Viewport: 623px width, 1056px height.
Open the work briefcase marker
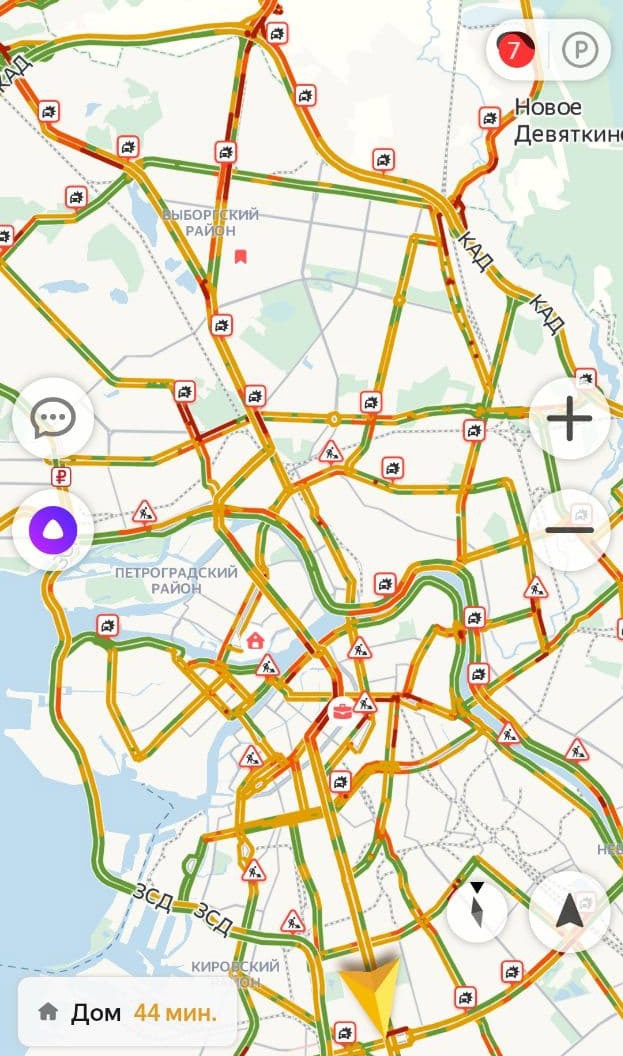pyautogui.click(x=342, y=711)
